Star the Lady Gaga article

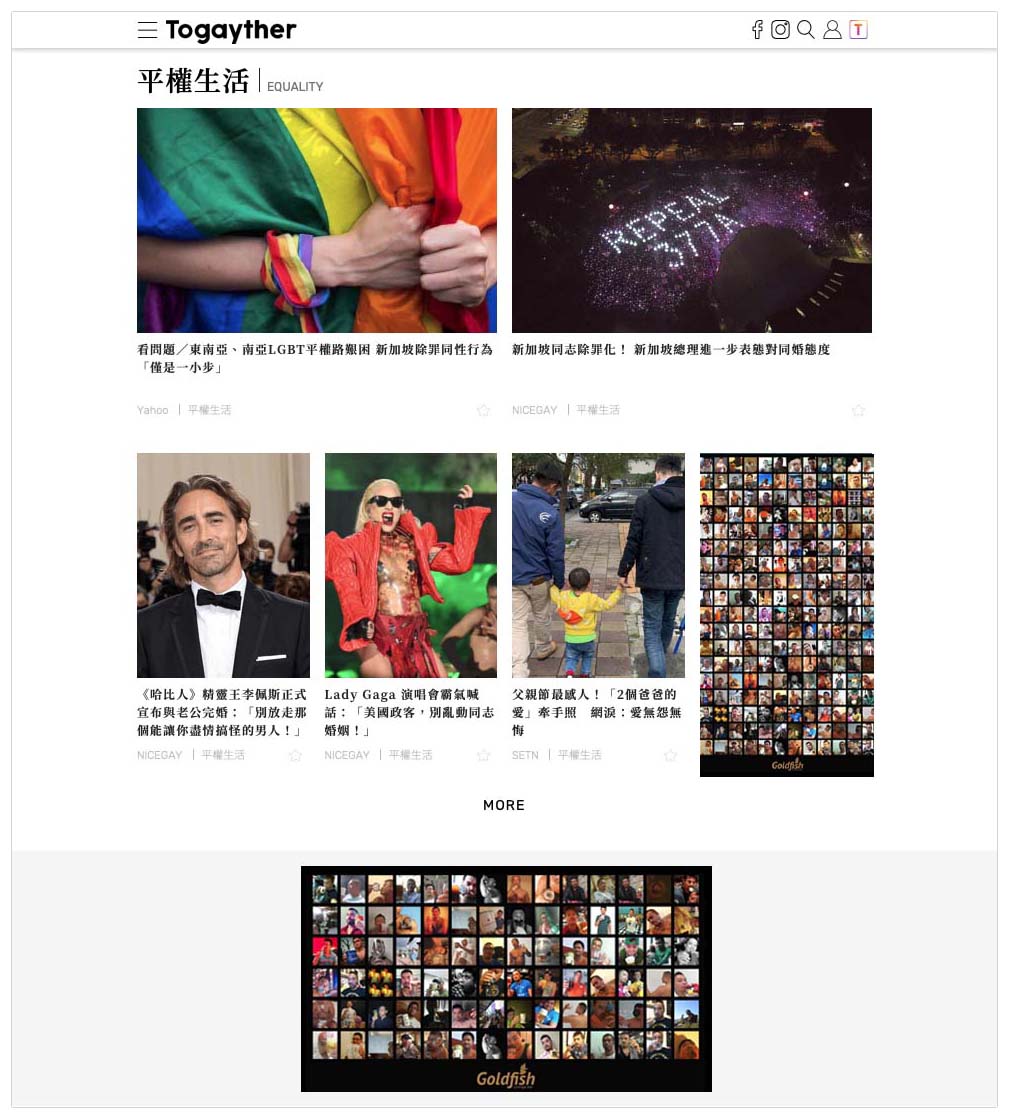click(483, 755)
